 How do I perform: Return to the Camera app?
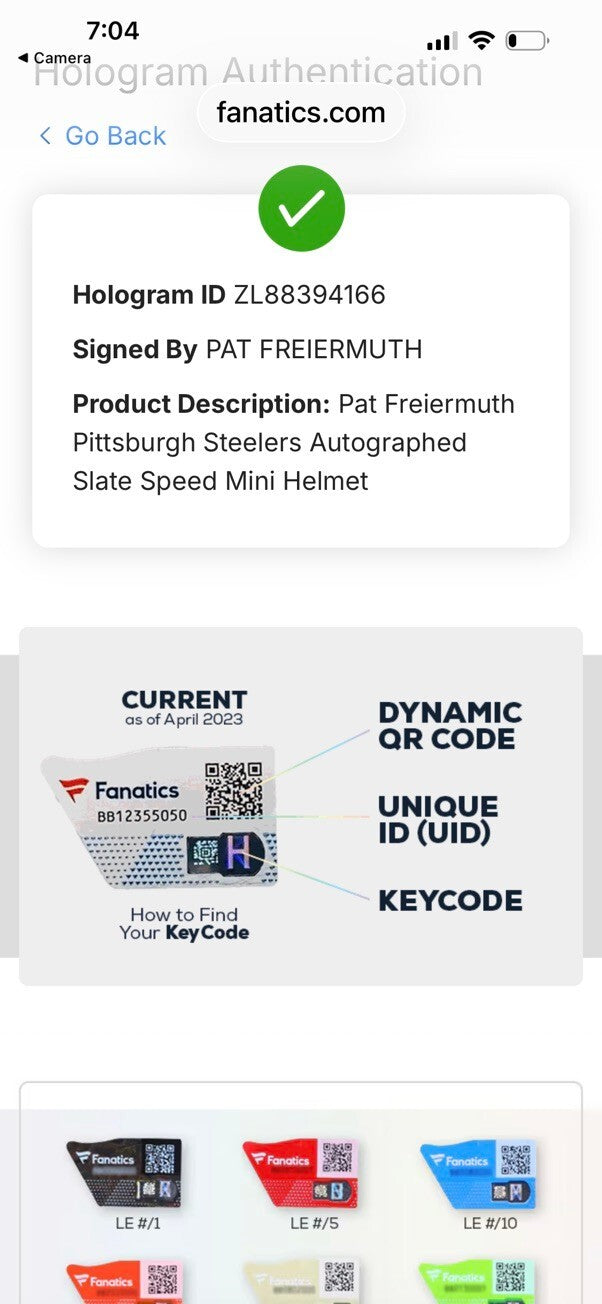coord(55,58)
